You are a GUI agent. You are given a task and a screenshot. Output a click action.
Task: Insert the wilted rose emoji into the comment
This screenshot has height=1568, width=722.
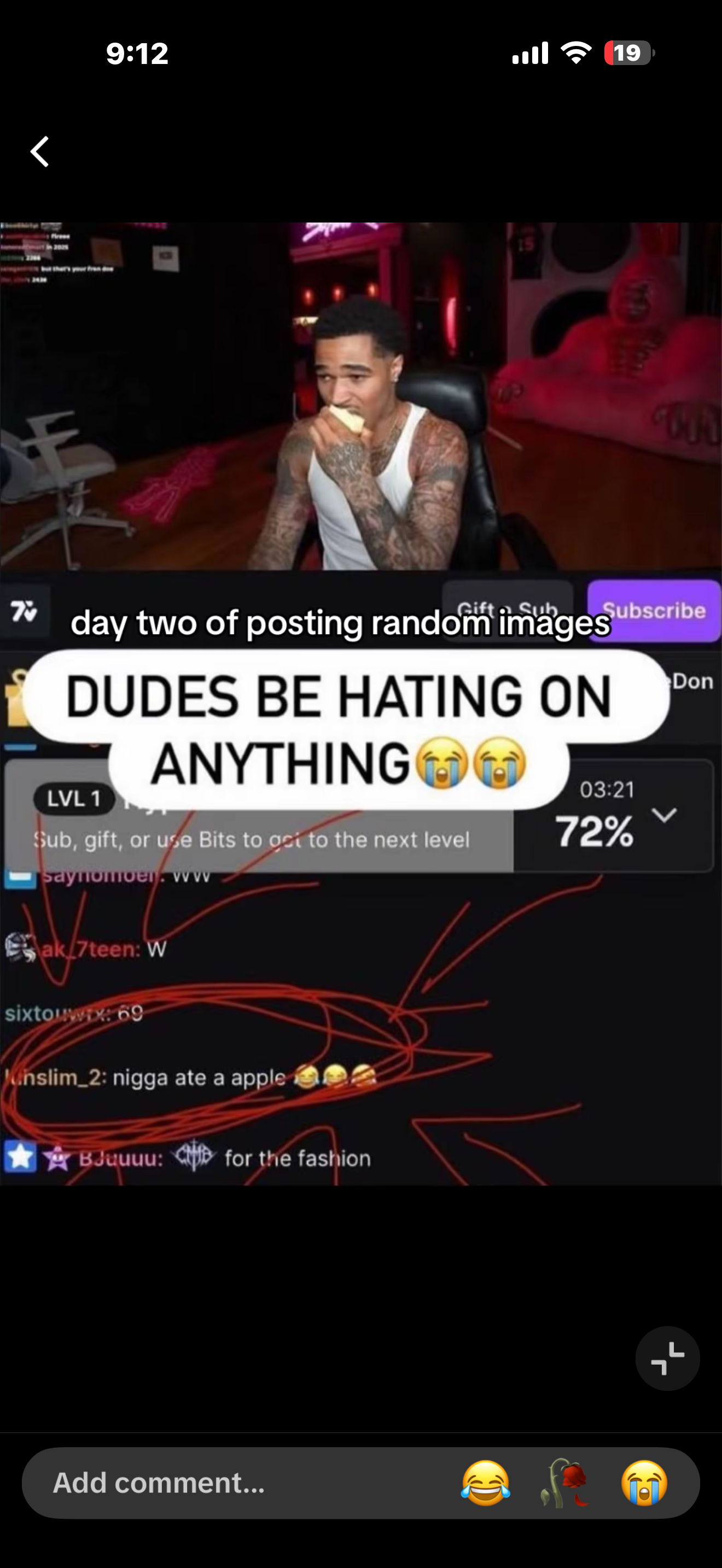click(x=564, y=1483)
